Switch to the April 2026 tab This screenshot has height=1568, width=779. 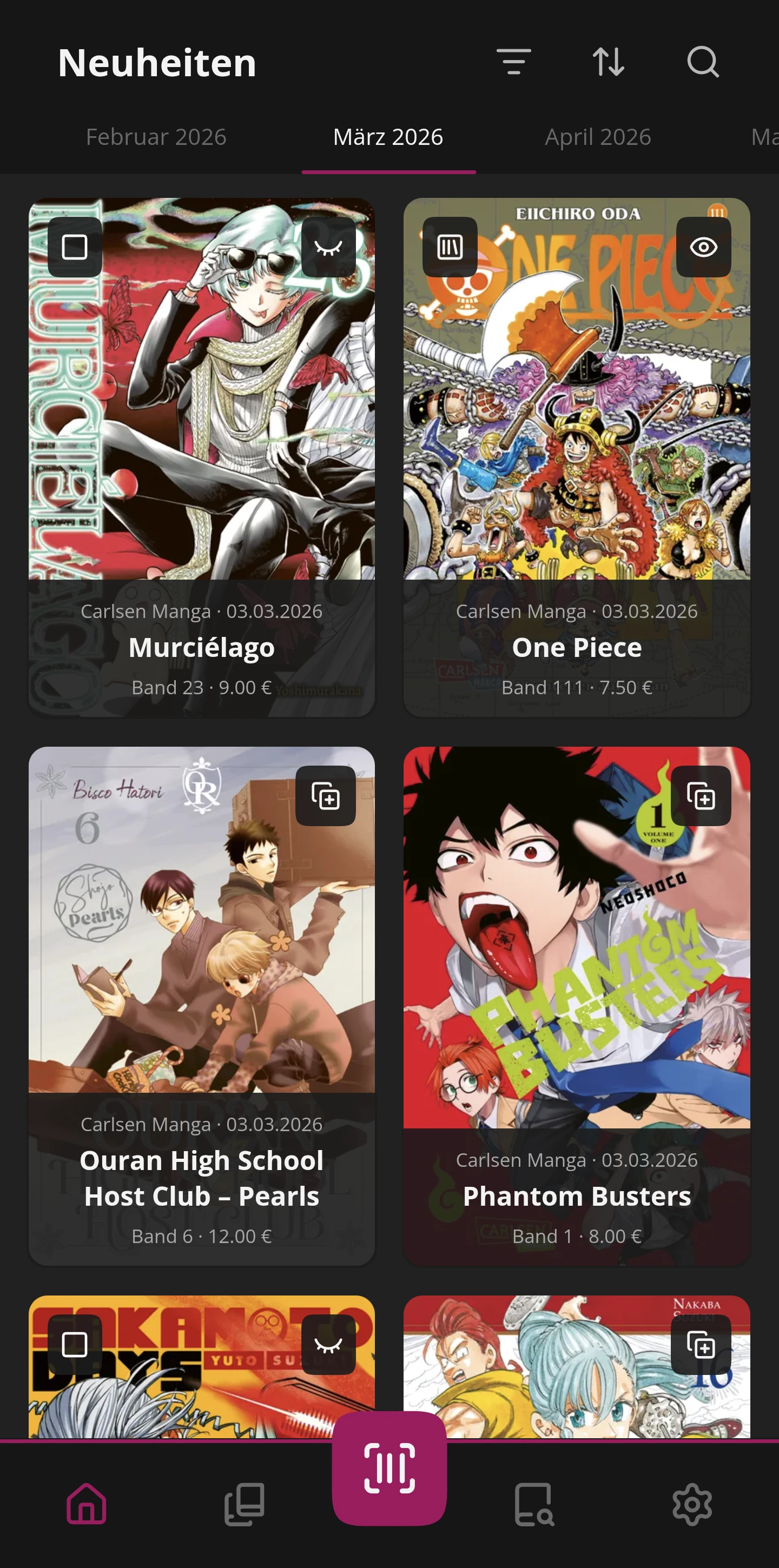(597, 137)
